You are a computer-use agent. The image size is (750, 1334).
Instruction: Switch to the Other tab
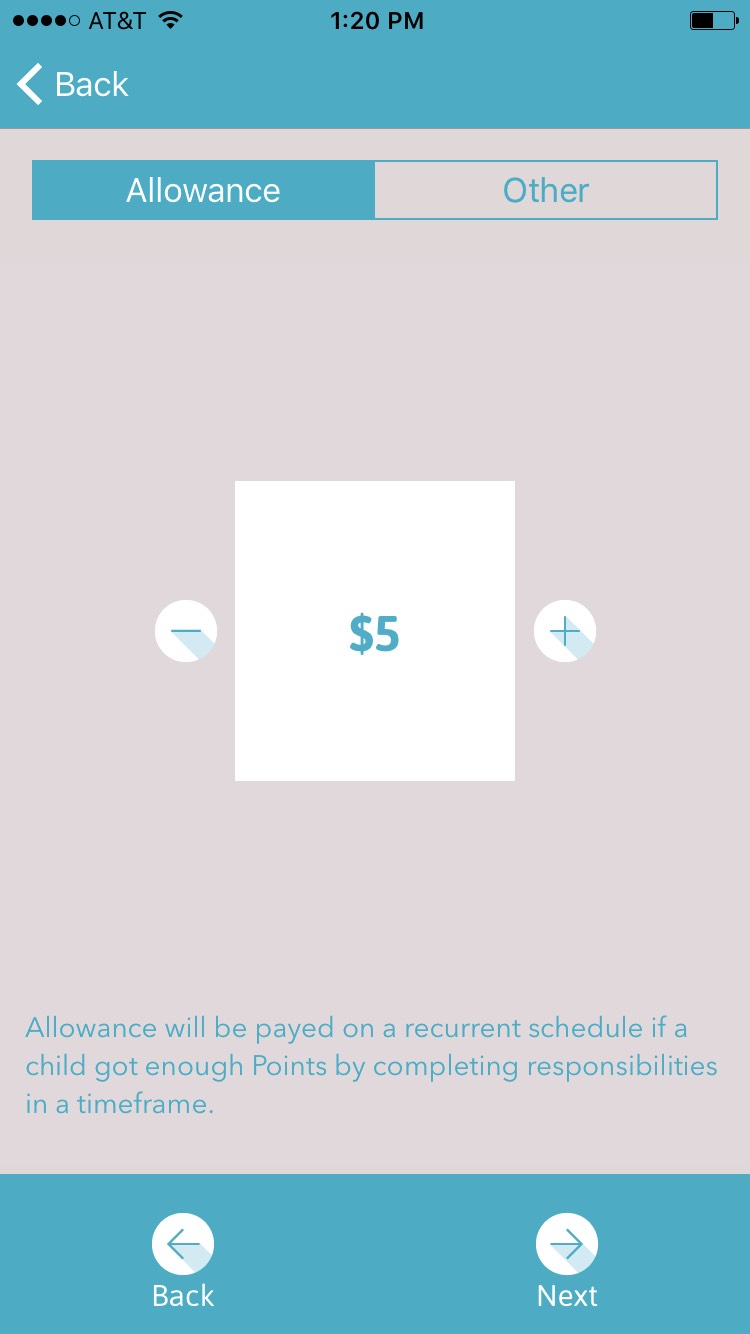tap(546, 190)
